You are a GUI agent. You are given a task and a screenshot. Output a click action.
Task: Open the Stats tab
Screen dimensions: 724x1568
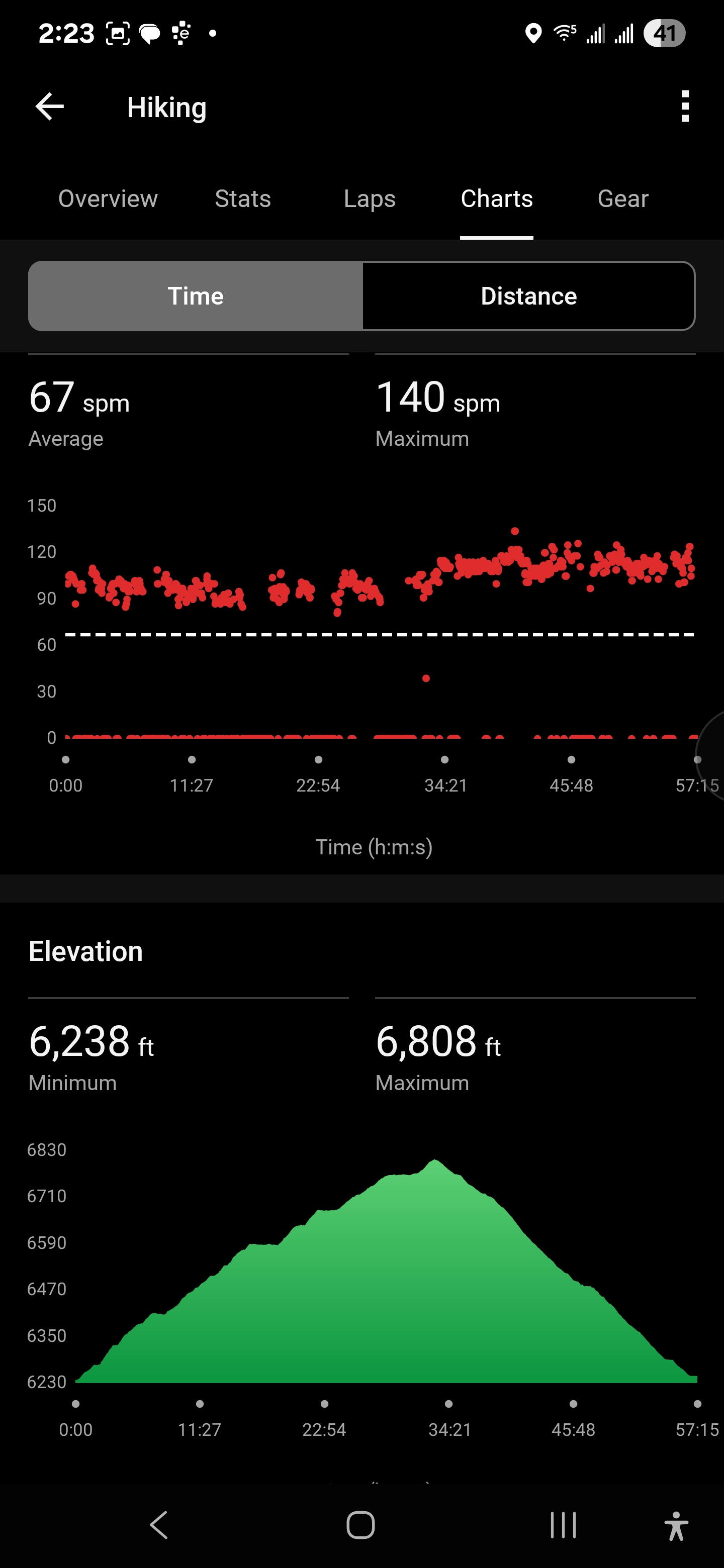point(242,199)
